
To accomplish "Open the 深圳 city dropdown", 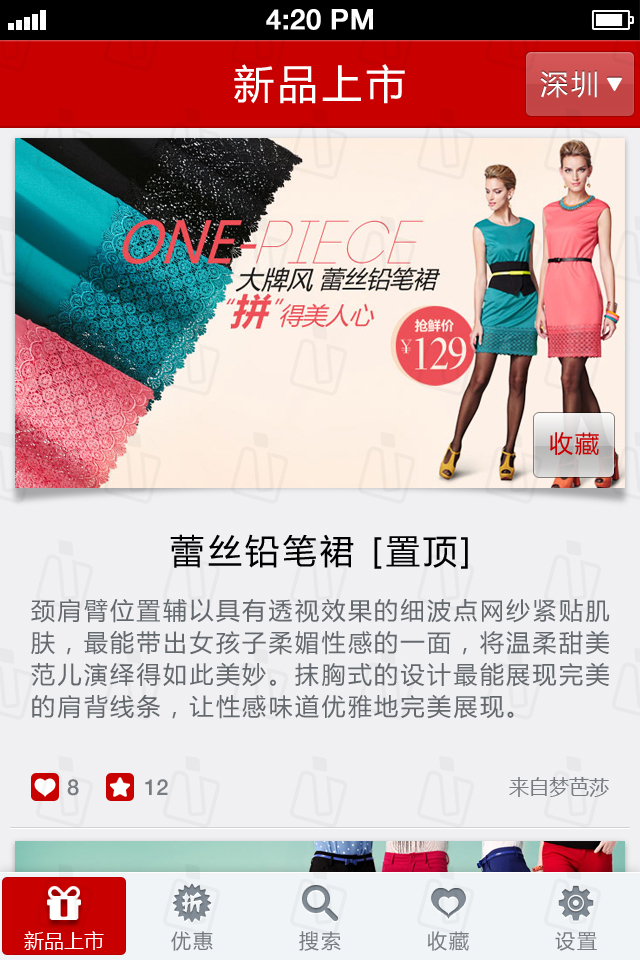I will click(580, 85).
